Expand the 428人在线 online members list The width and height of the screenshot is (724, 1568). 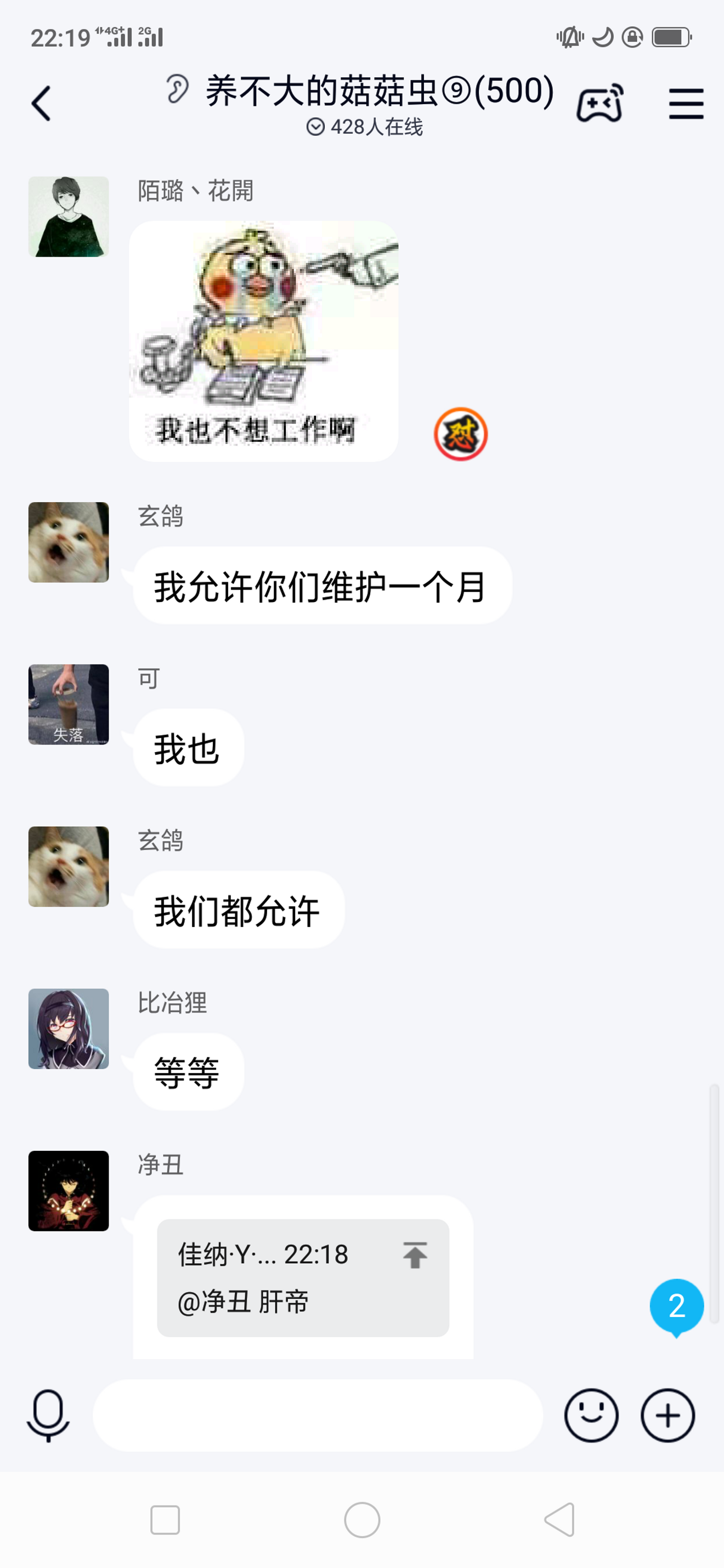coord(364,127)
